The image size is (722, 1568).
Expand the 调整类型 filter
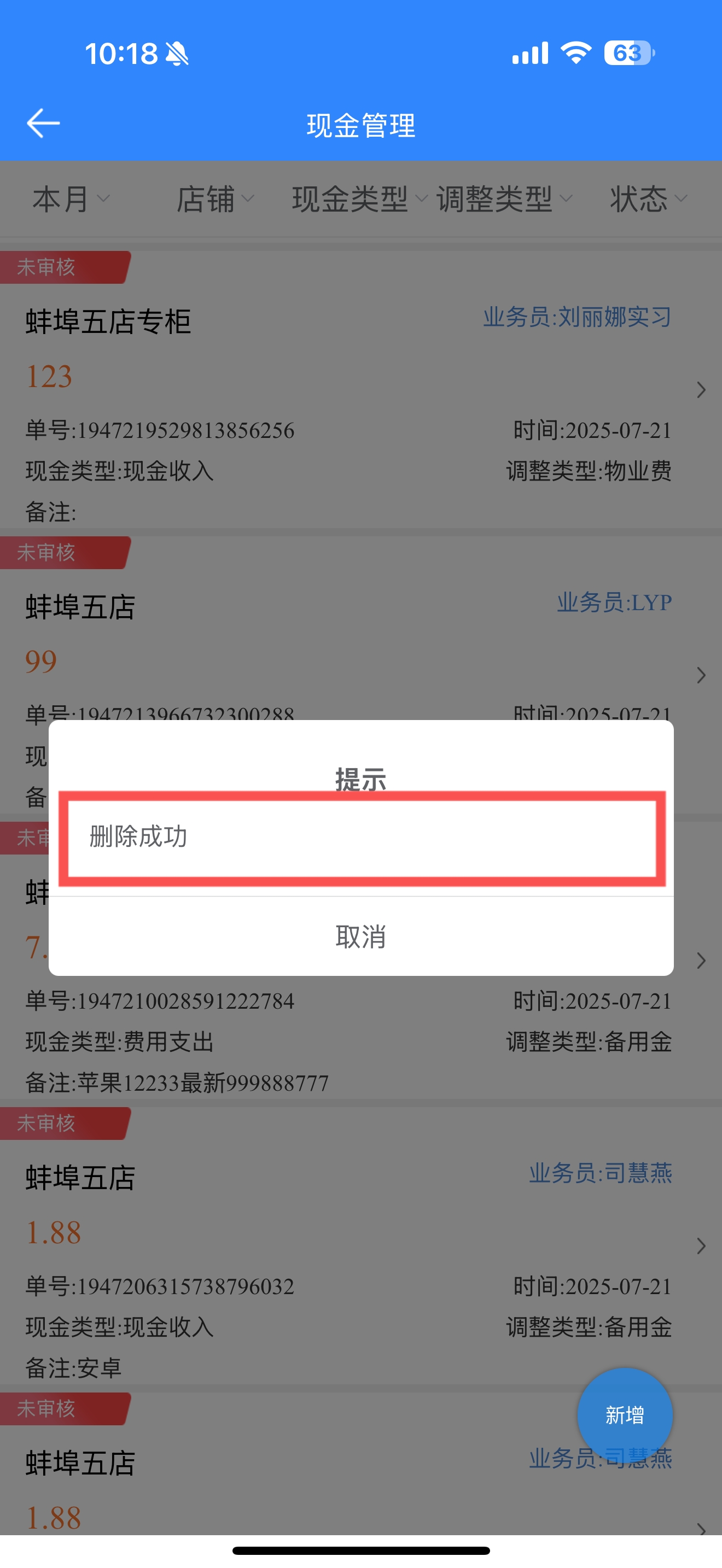504,199
